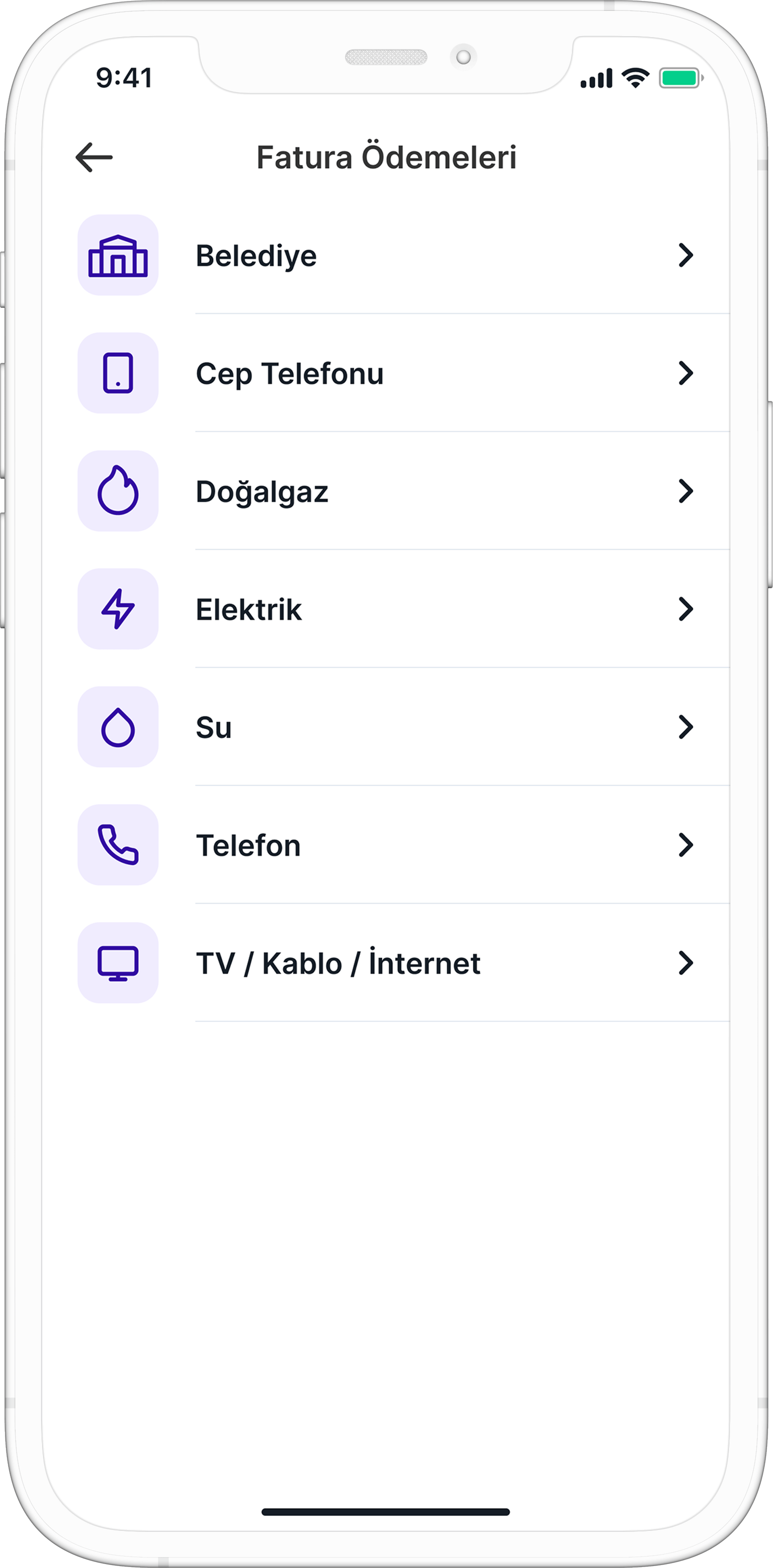
Task: Choose the Elektrik row
Action: pos(386,609)
